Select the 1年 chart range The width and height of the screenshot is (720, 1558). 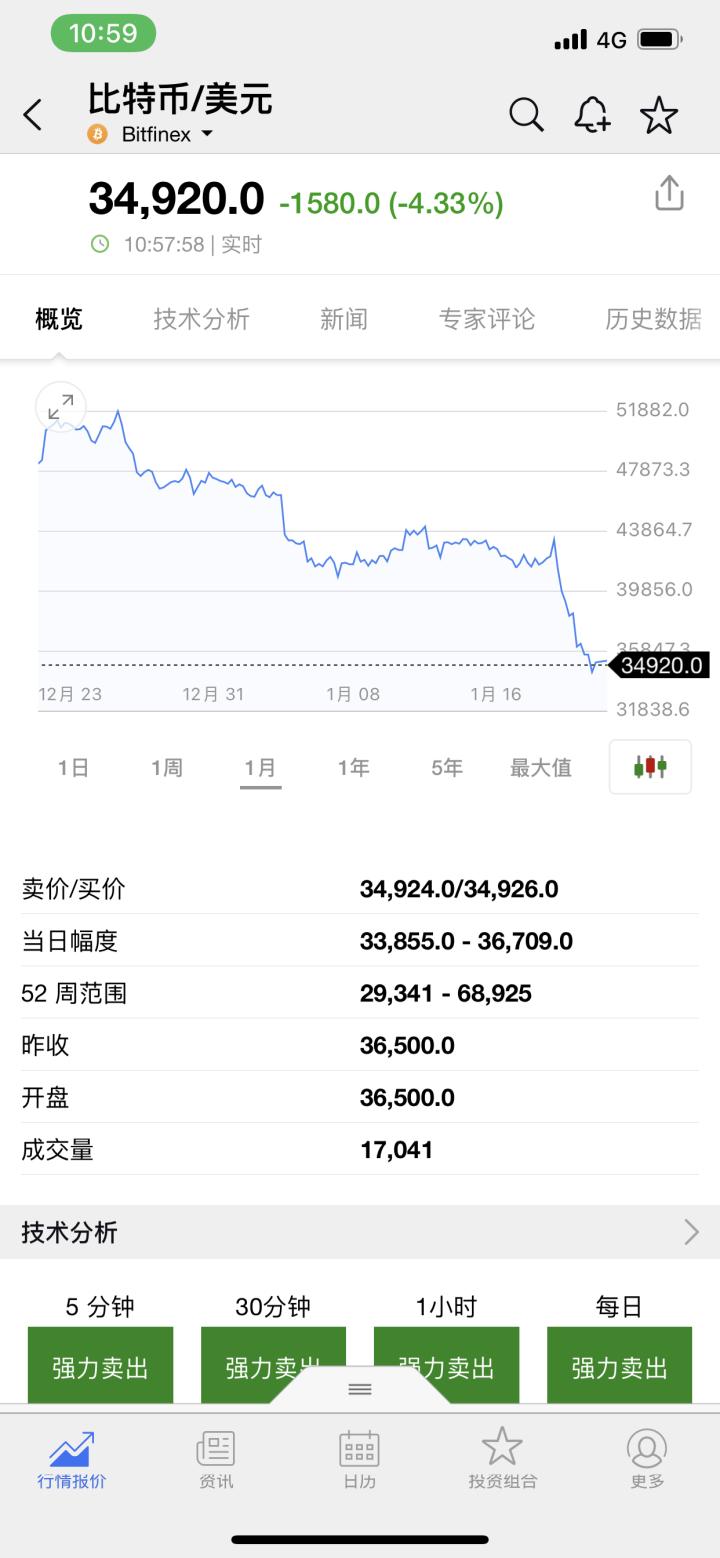pos(352,766)
